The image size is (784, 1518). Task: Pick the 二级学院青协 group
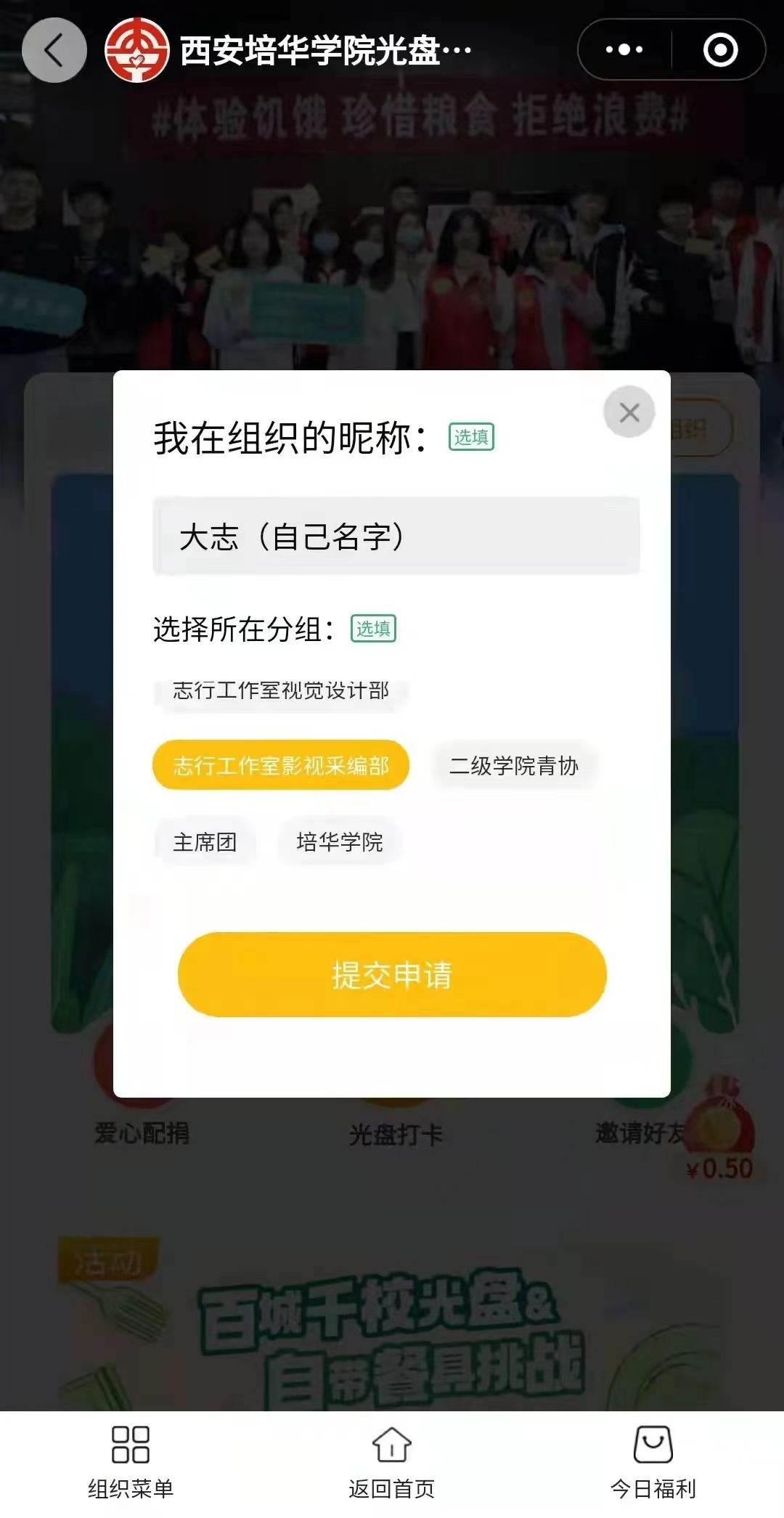click(x=514, y=765)
